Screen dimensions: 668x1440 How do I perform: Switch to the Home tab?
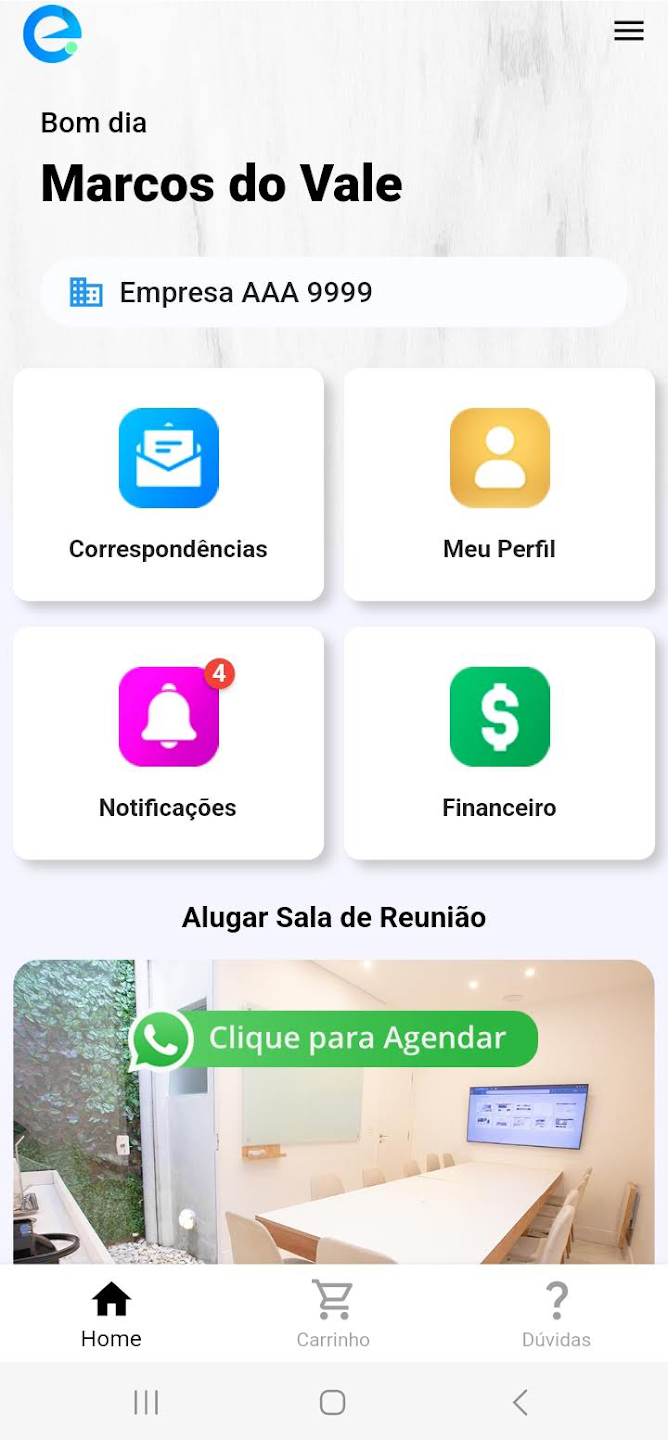tap(111, 1314)
